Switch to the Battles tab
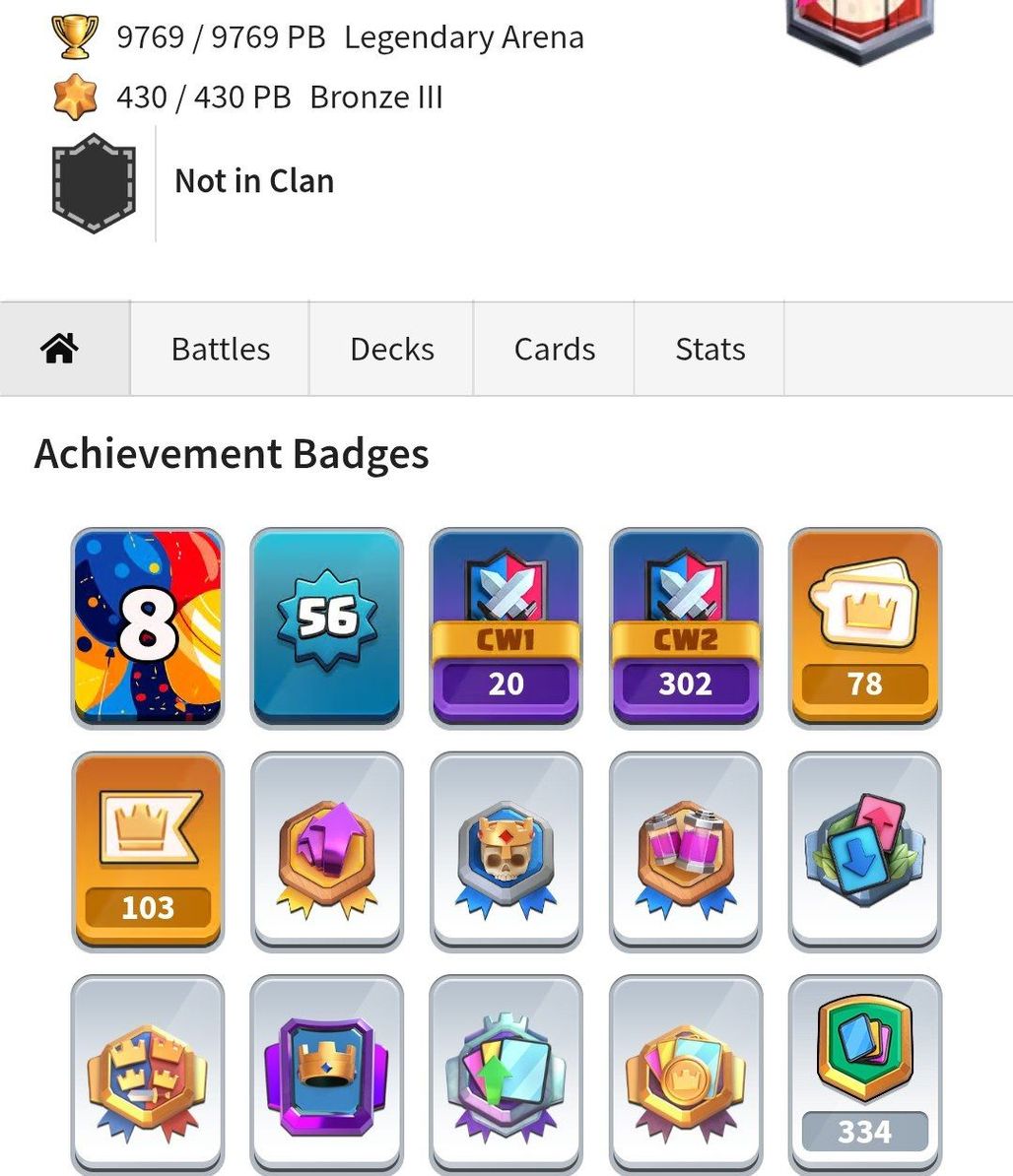Viewport: 1013px width, 1176px height. point(220,349)
